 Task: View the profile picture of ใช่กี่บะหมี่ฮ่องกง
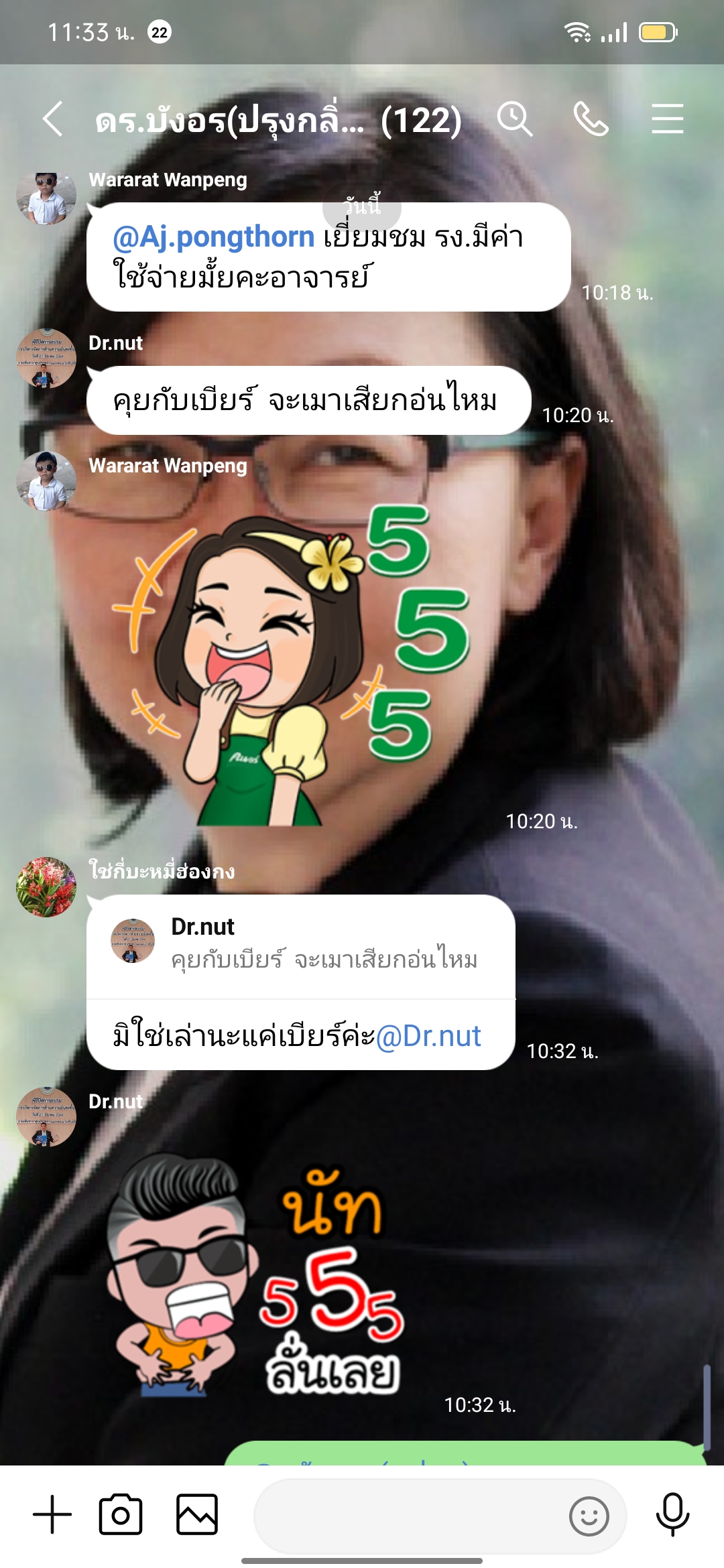coord(46,887)
